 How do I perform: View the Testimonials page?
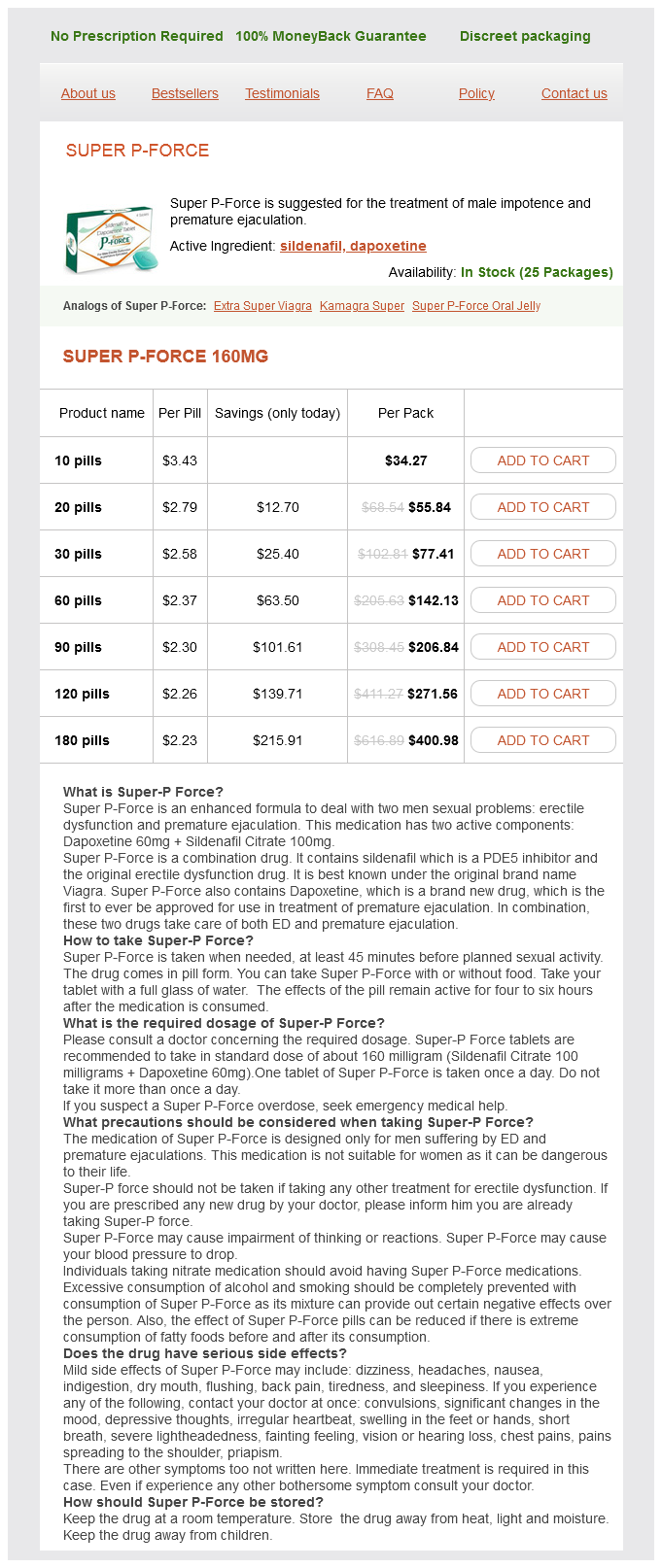click(282, 93)
